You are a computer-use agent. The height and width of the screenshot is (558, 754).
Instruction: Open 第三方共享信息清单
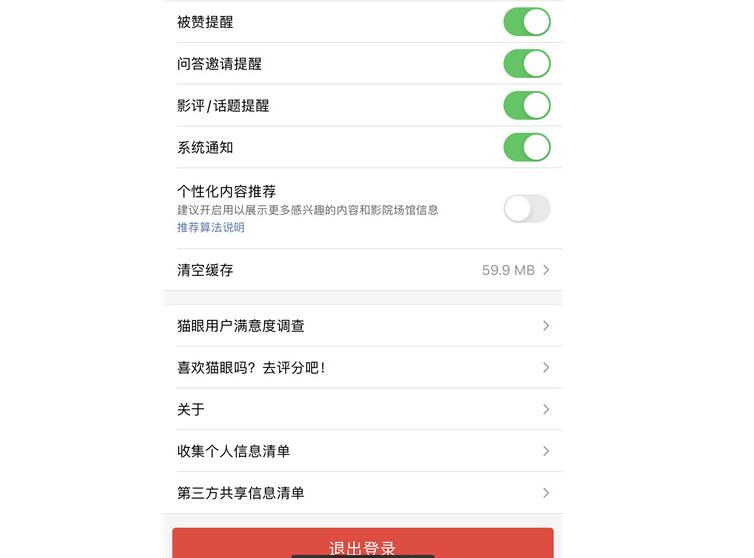(363, 493)
